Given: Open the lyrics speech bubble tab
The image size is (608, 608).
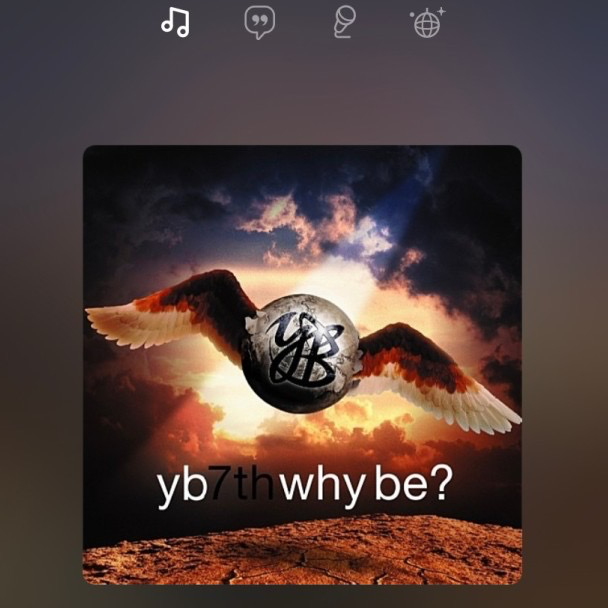Looking at the screenshot, I should (259, 22).
